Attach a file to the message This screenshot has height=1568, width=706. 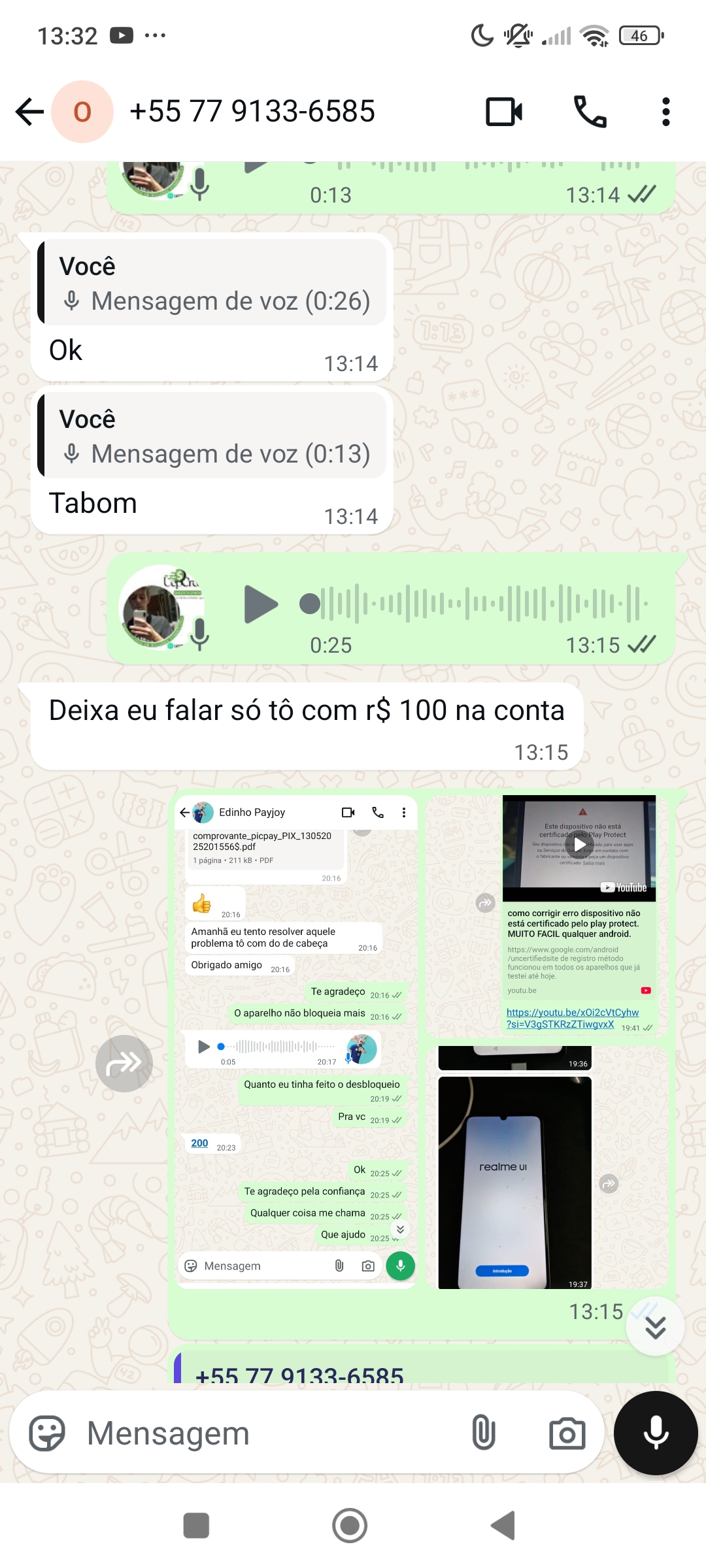pyautogui.click(x=483, y=1433)
